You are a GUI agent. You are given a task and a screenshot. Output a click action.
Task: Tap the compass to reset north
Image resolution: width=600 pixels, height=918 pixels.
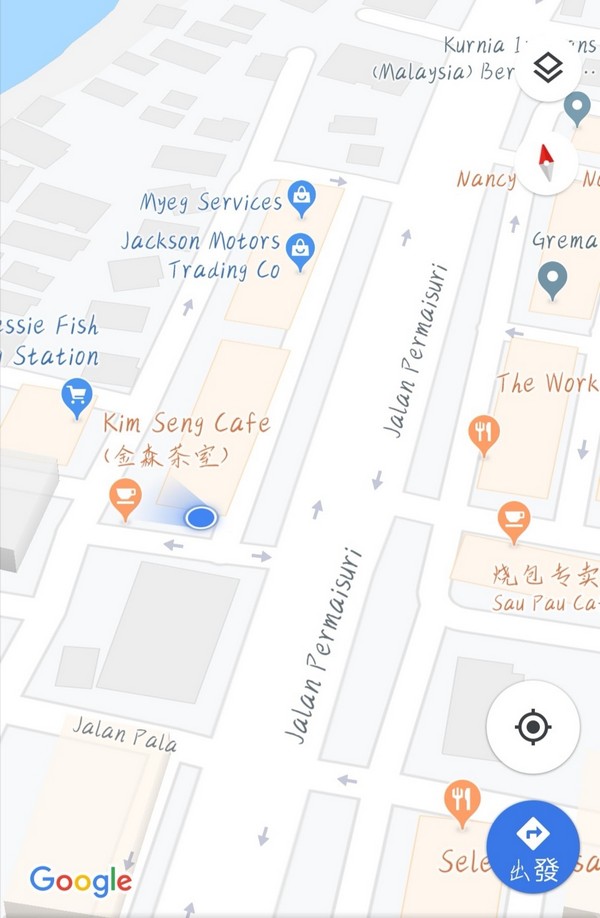pyautogui.click(x=546, y=162)
